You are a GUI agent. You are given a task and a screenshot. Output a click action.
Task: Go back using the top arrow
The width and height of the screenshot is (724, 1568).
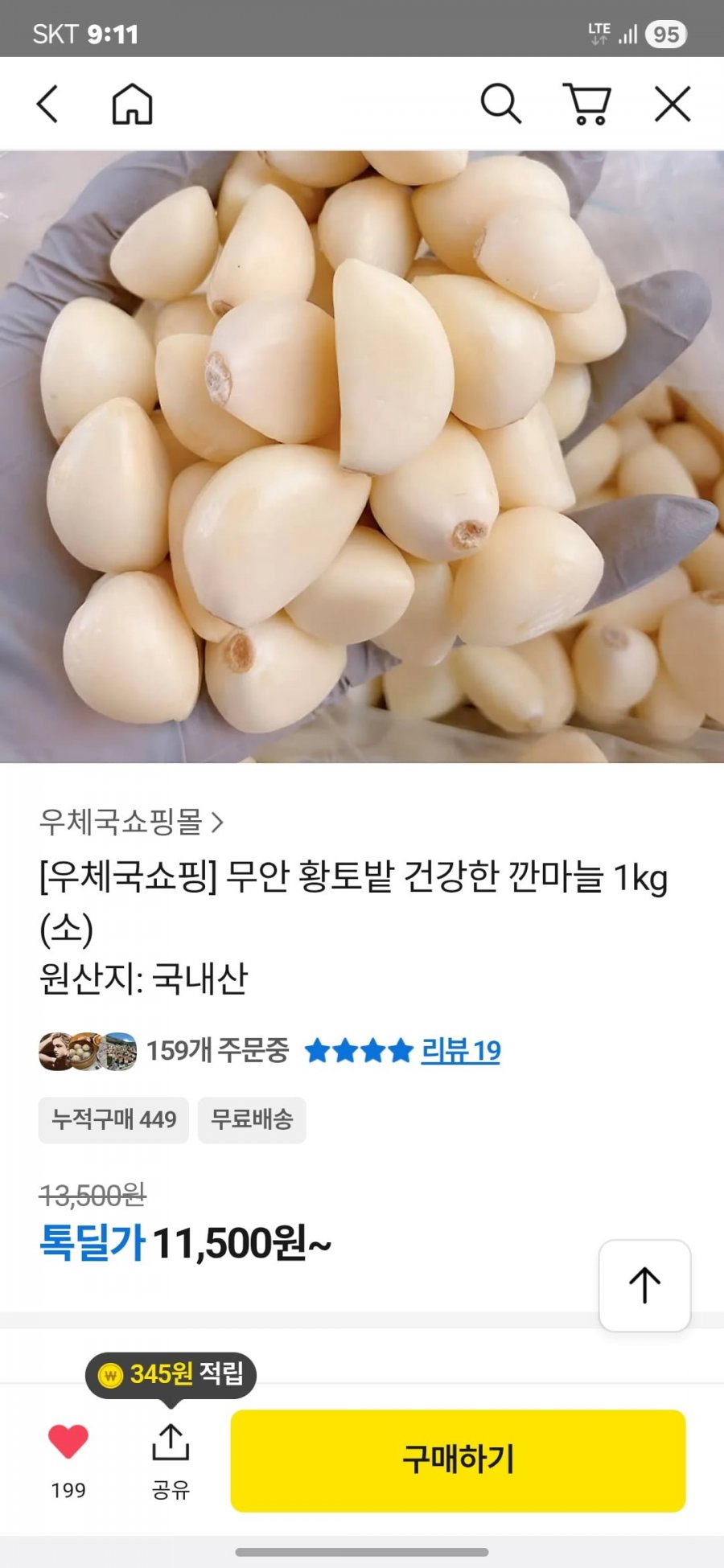tap(48, 105)
